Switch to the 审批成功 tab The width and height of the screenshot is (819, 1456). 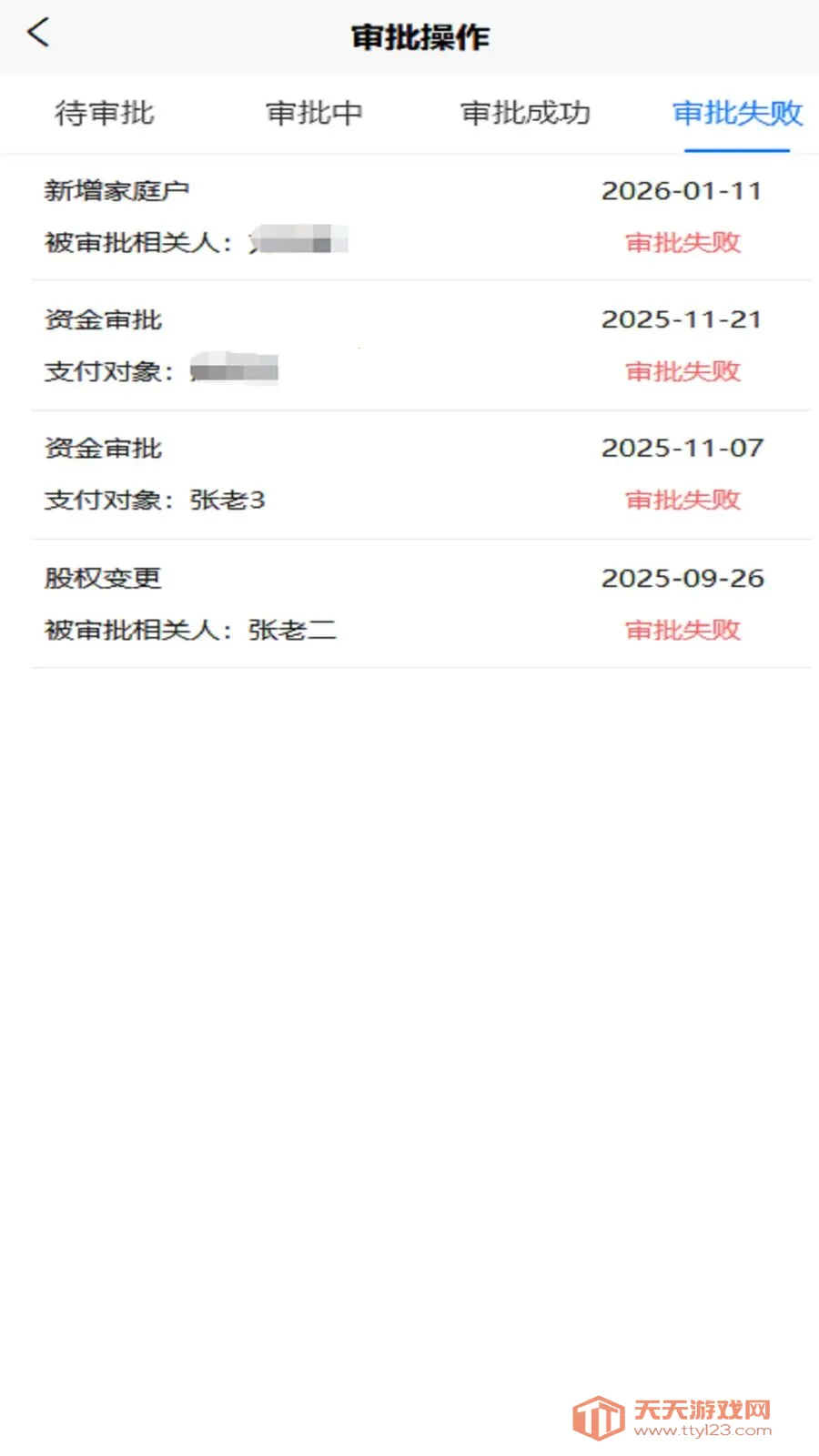[x=525, y=114]
